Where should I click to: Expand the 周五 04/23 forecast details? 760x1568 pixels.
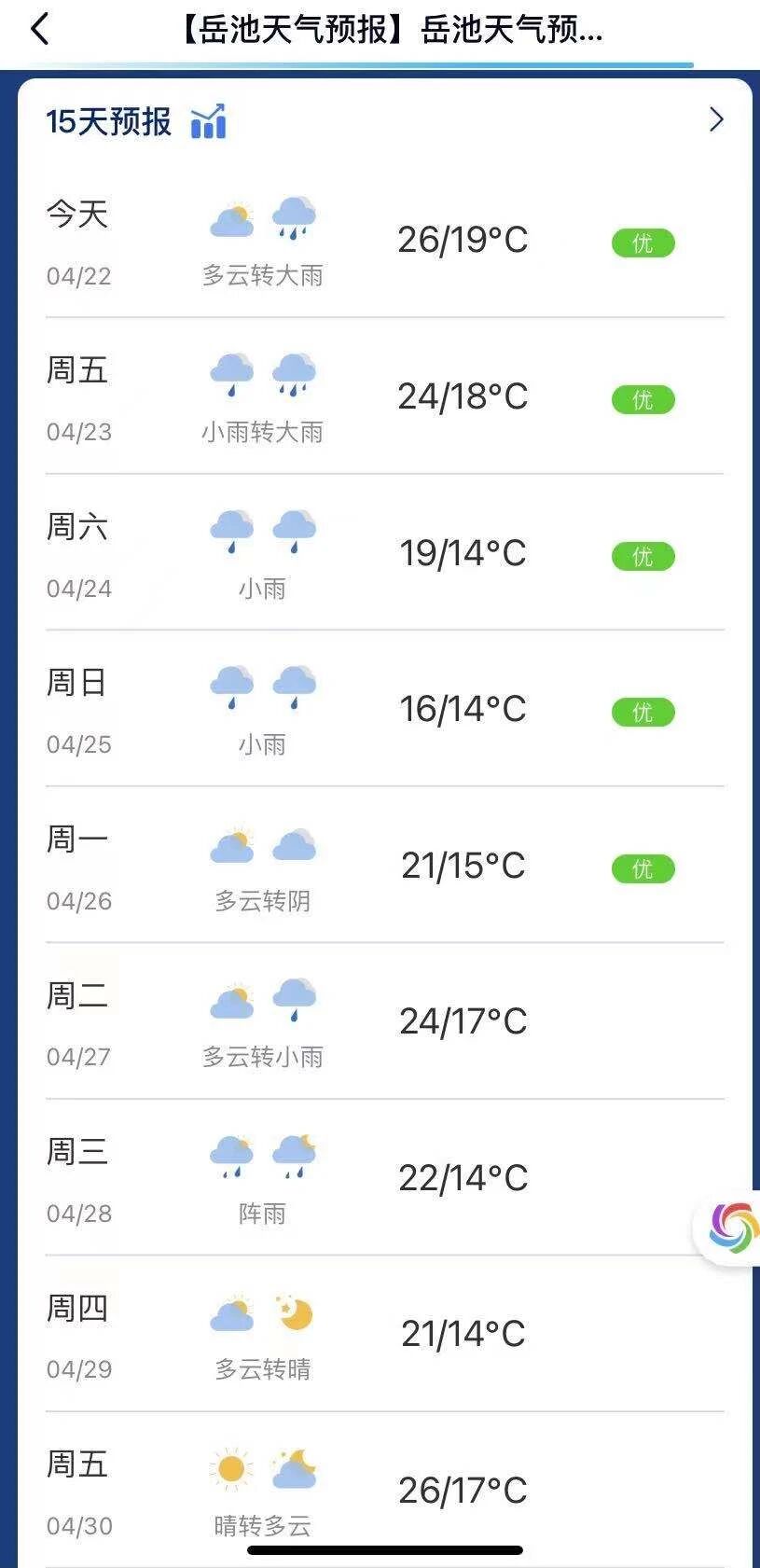[x=380, y=397]
